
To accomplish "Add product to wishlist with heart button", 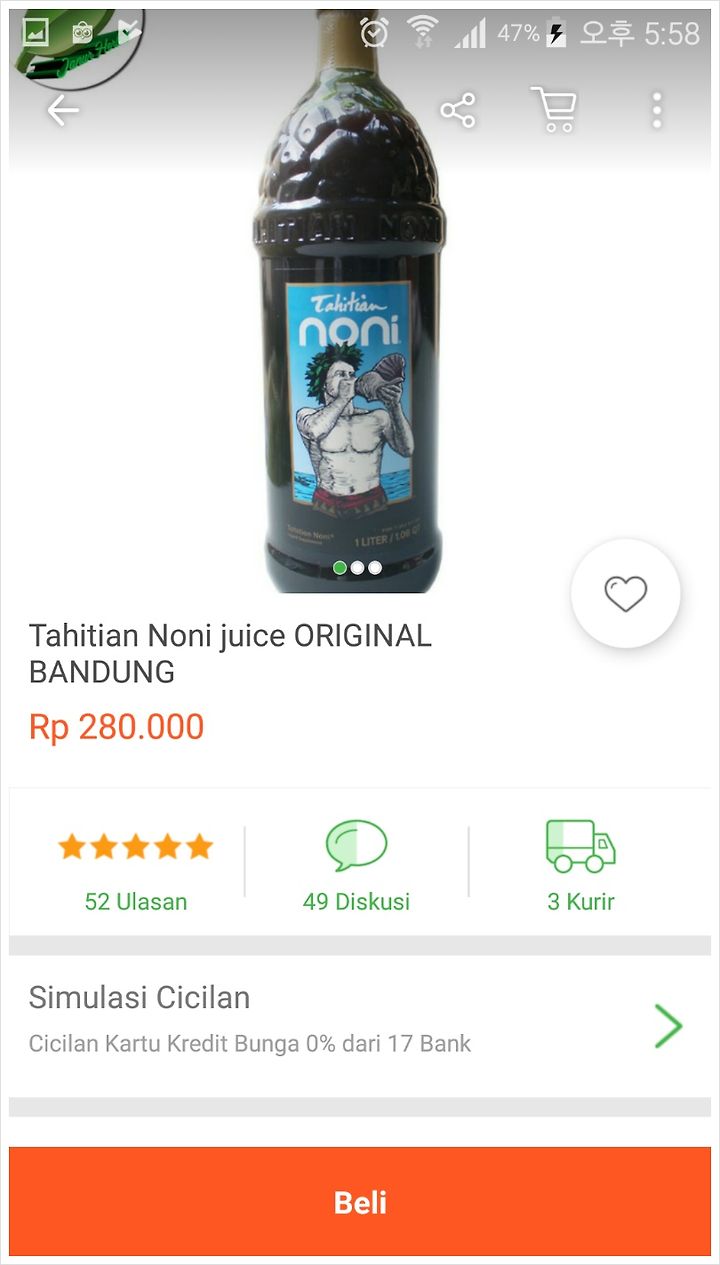I will coord(626,594).
